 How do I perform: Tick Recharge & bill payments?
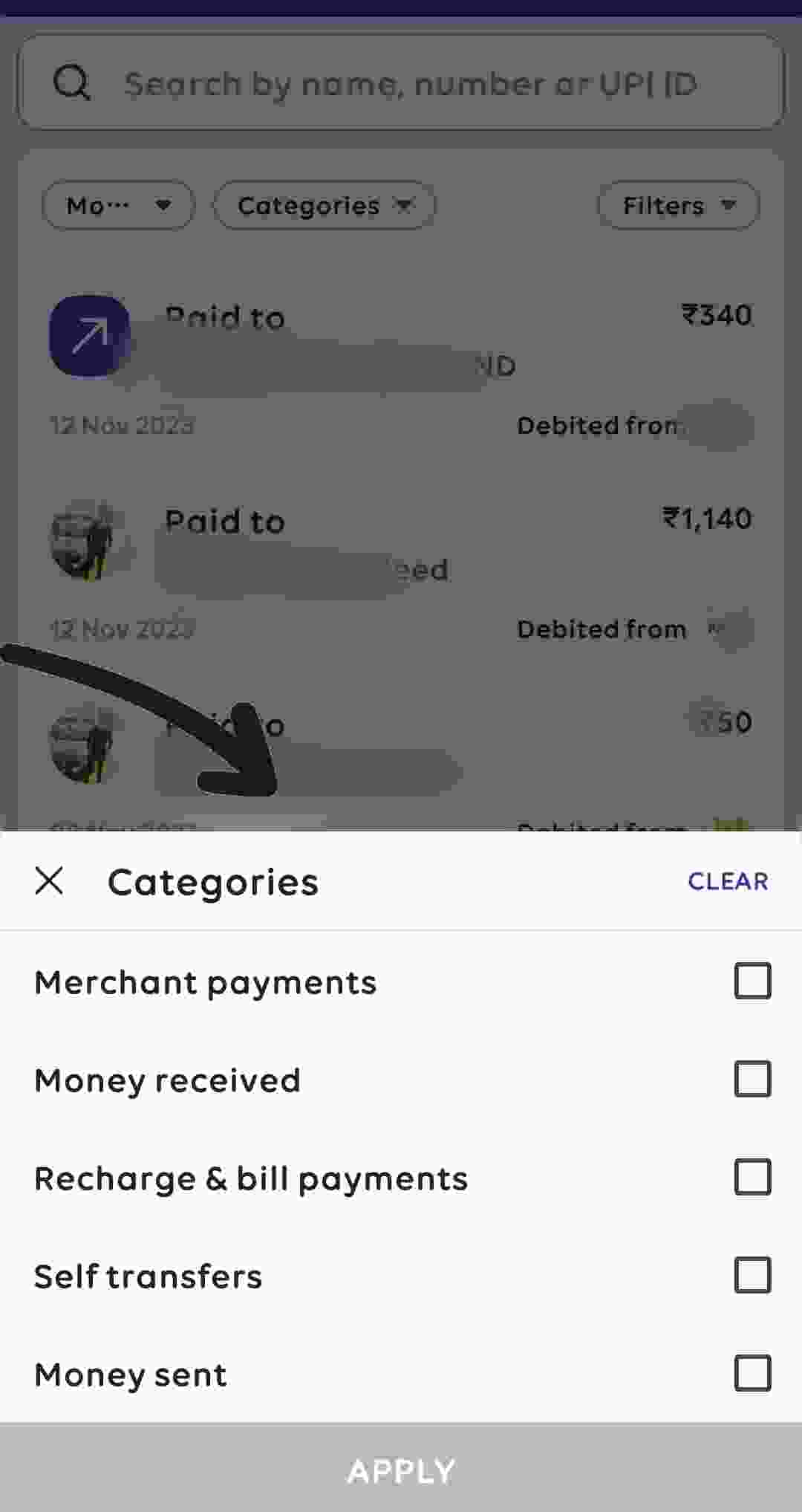(x=752, y=1178)
